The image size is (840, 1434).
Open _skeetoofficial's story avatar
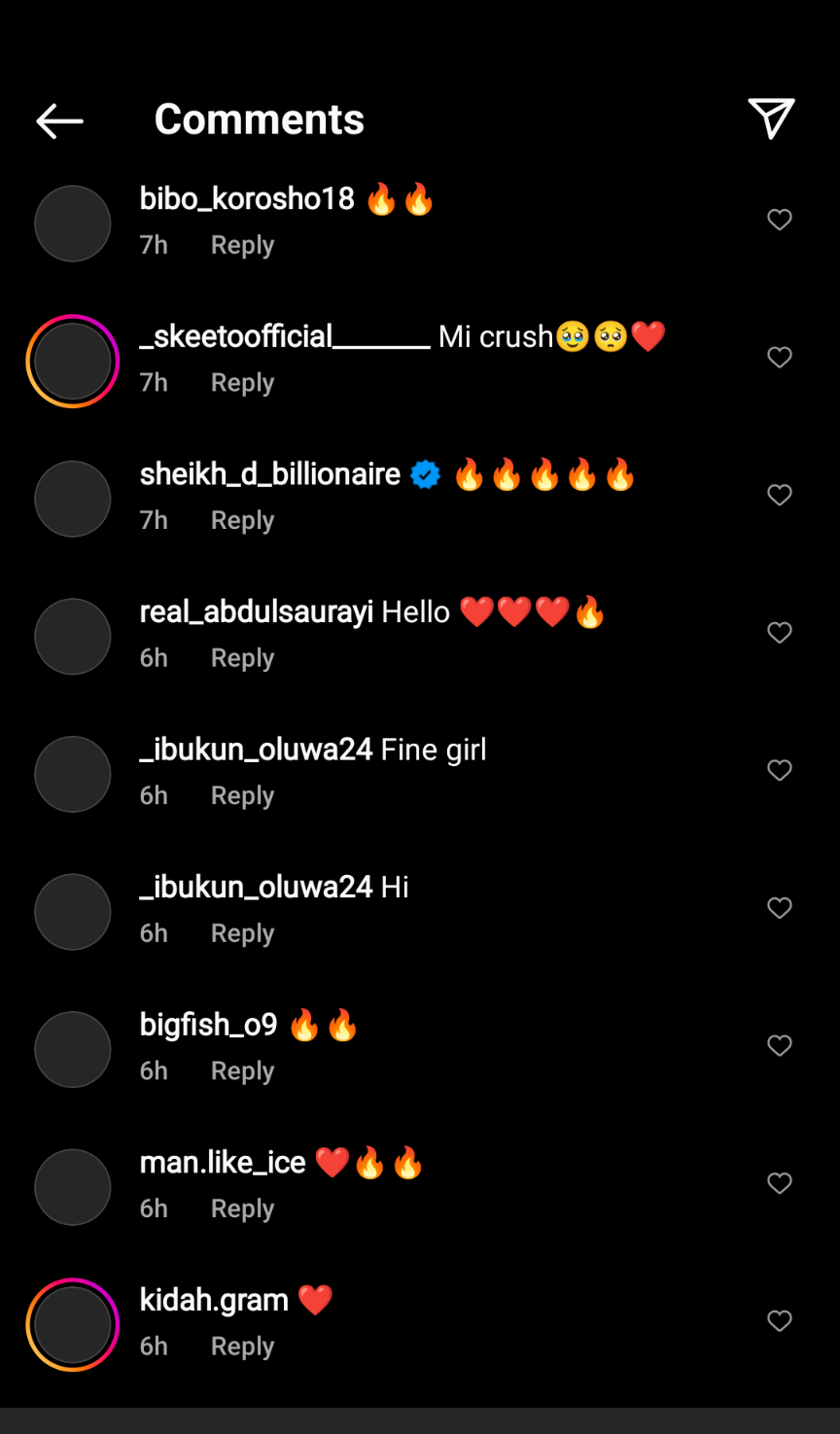coord(73,361)
